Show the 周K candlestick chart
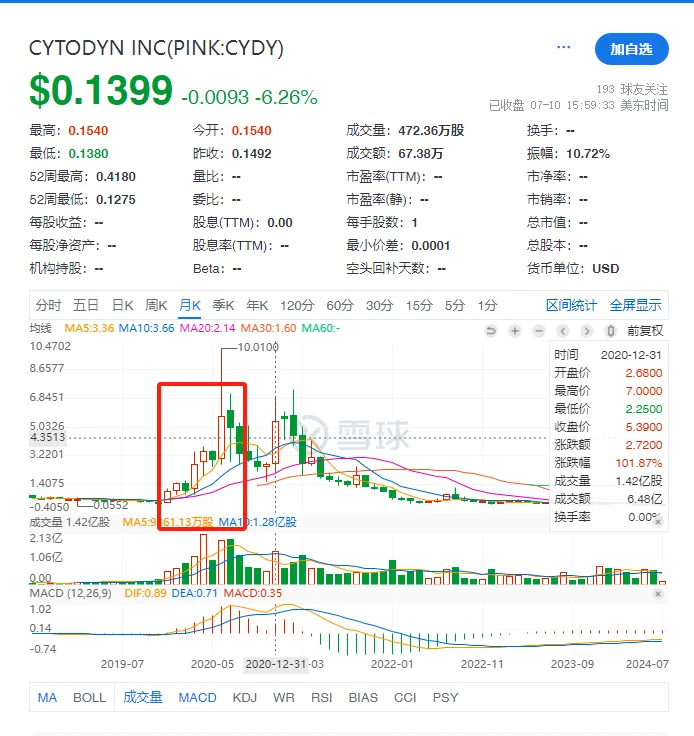Viewport: 694px width, 736px height. tap(156, 305)
